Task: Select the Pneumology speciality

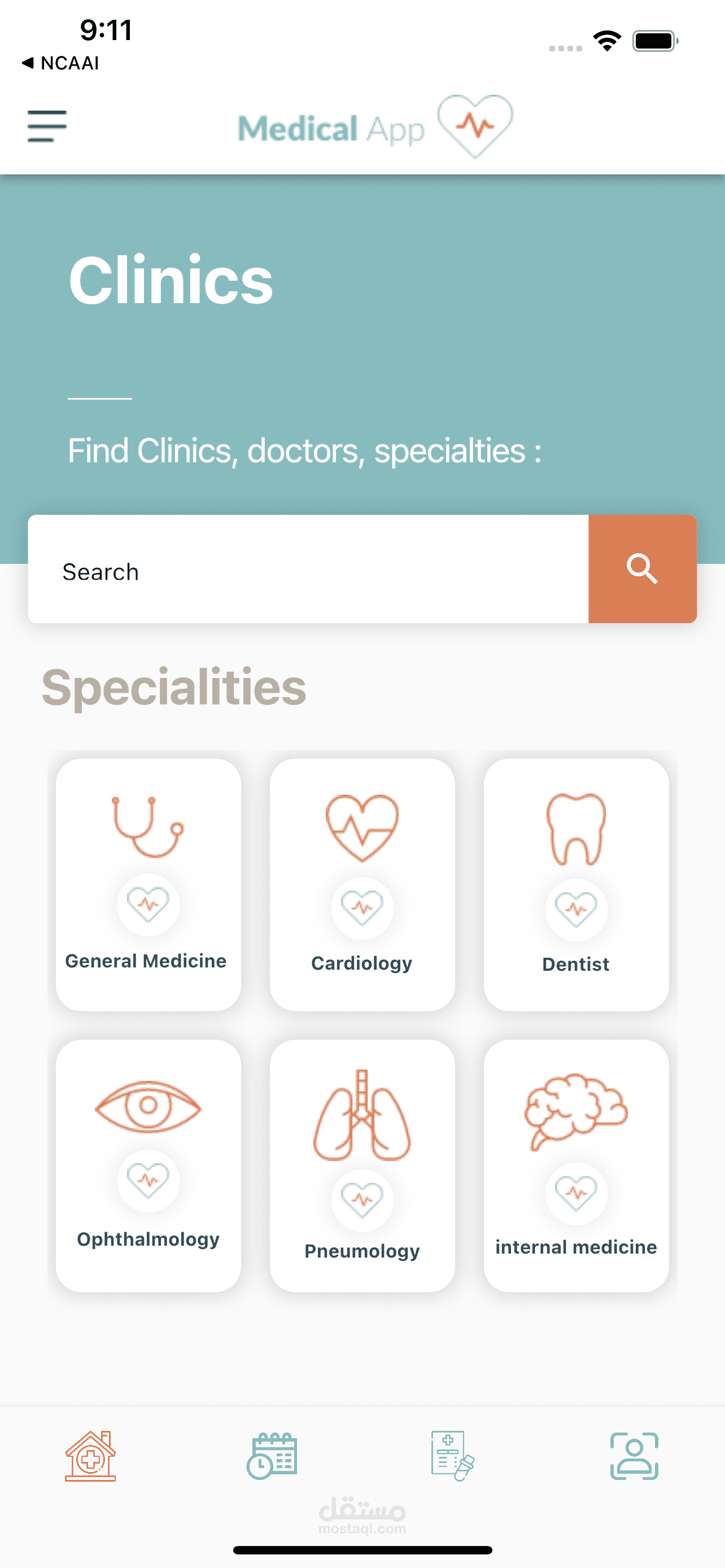Action: tap(362, 1165)
